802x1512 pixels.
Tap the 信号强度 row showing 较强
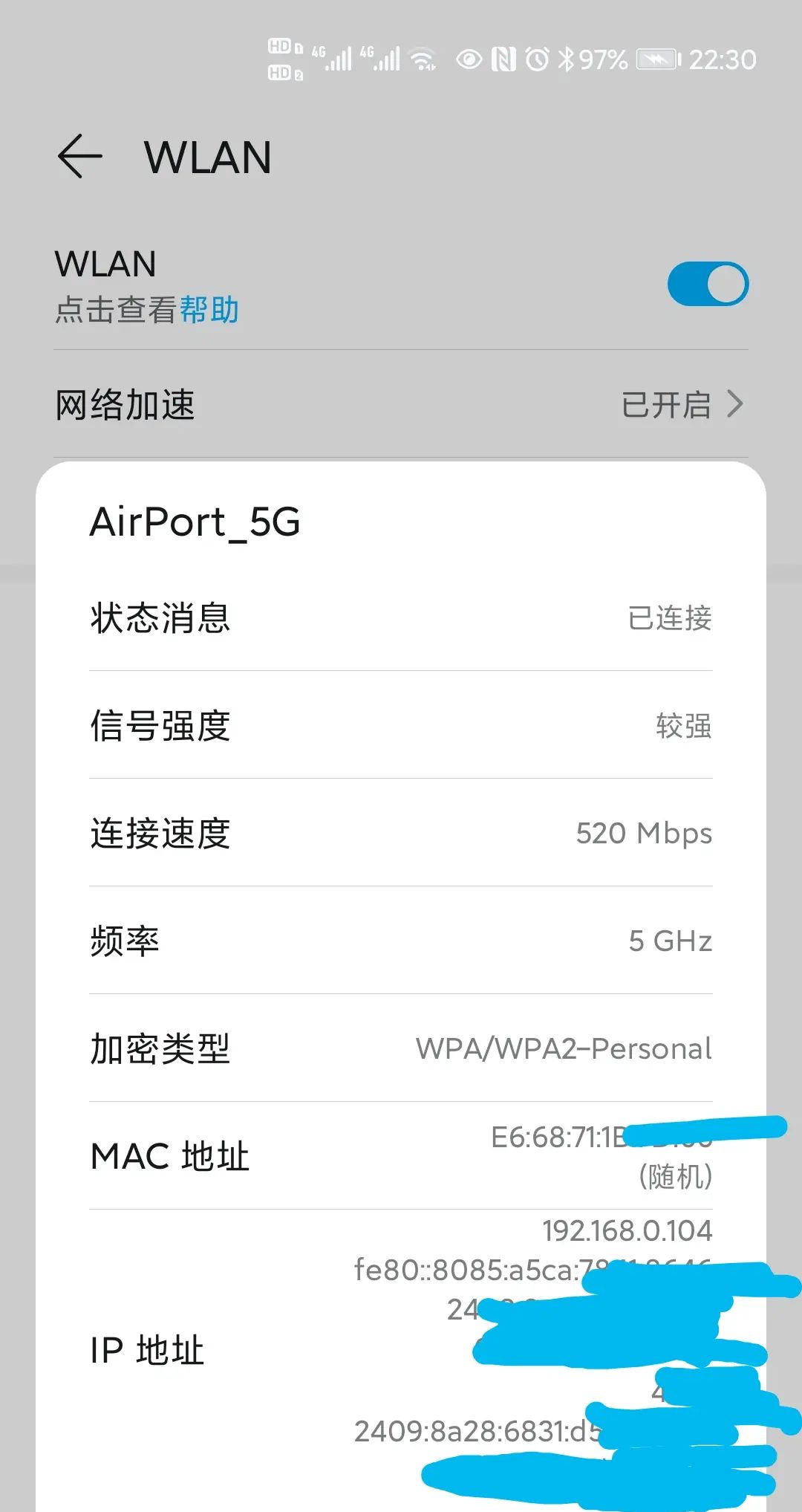[x=401, y=728]
